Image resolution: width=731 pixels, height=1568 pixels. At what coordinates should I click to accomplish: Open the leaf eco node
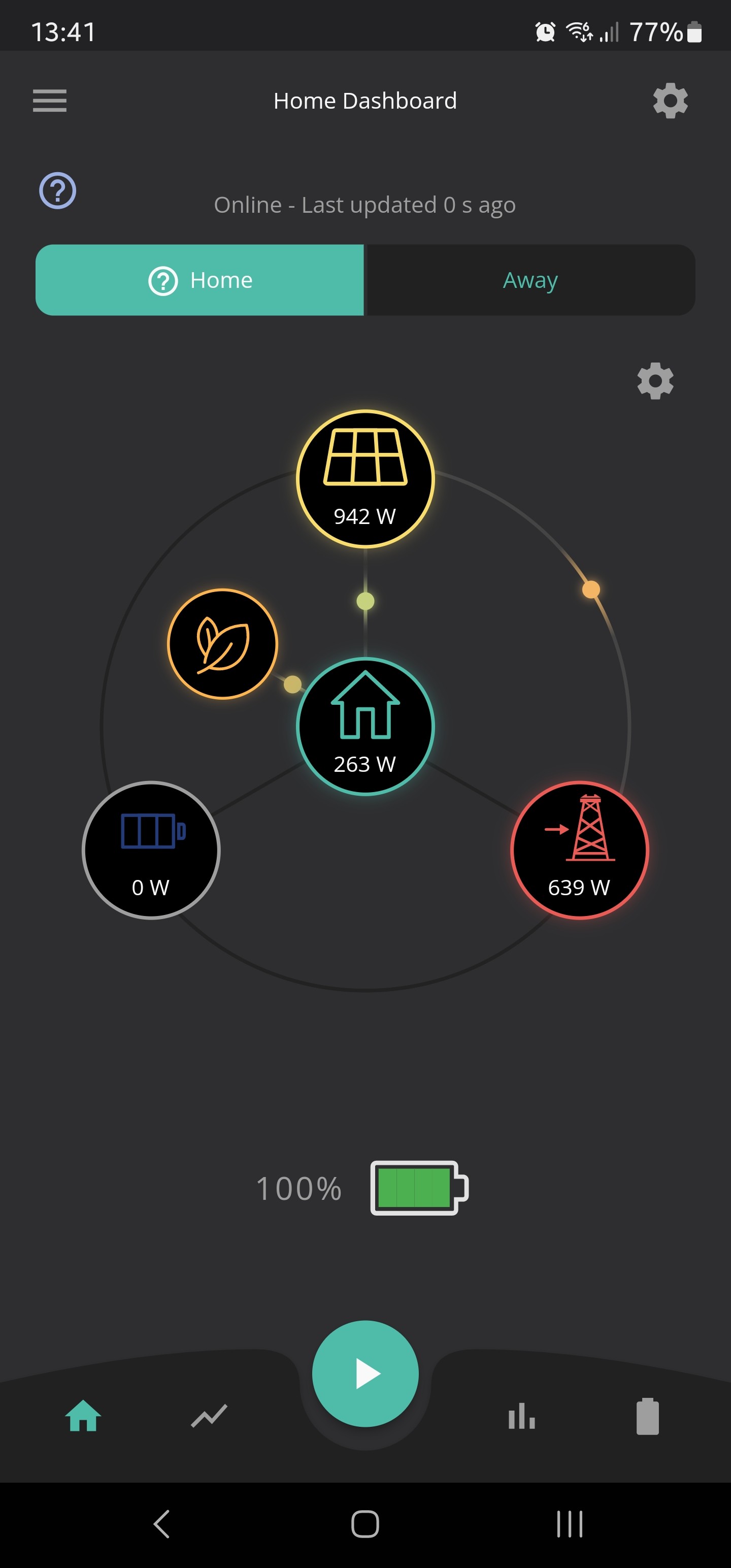tap(222, 644)
